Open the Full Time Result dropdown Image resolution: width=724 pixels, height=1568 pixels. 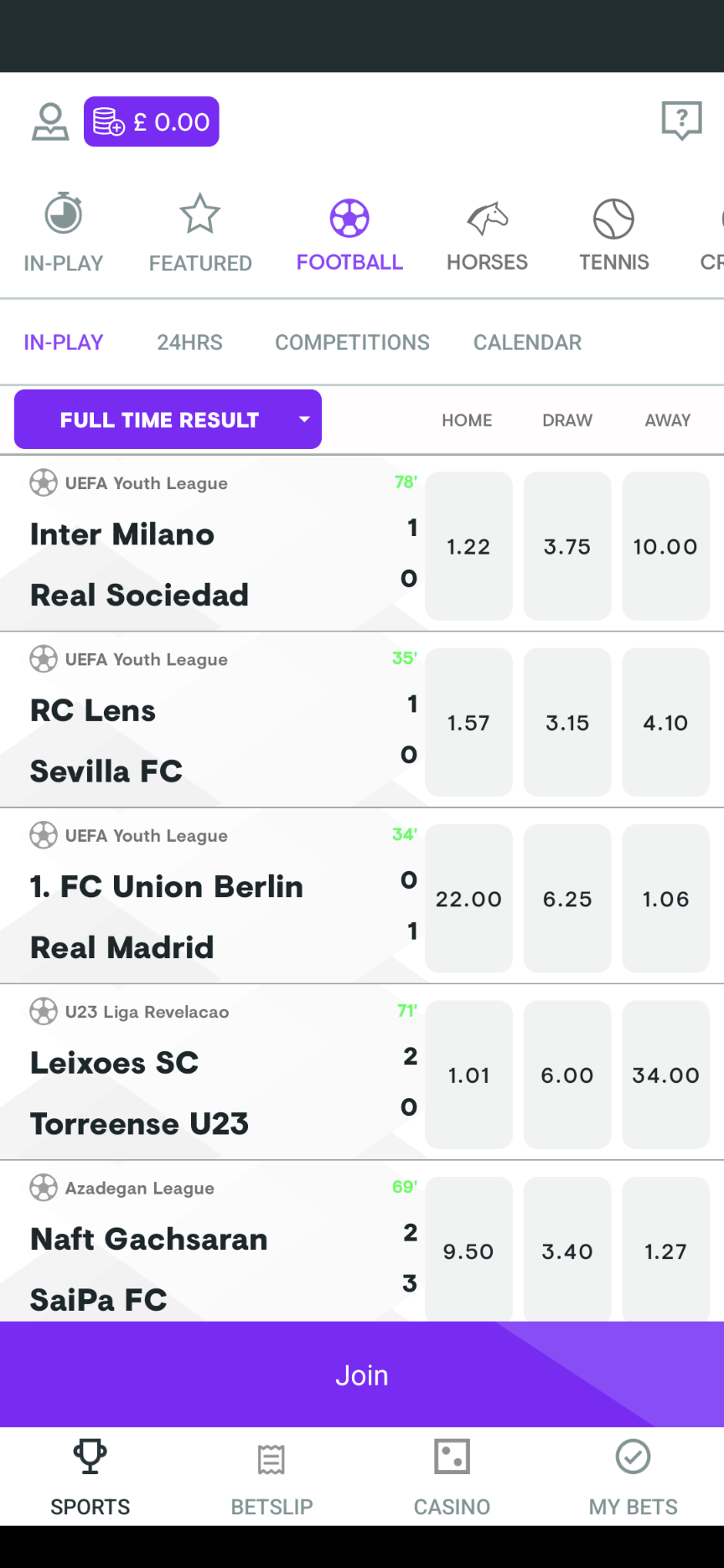[x=159, y=420]
